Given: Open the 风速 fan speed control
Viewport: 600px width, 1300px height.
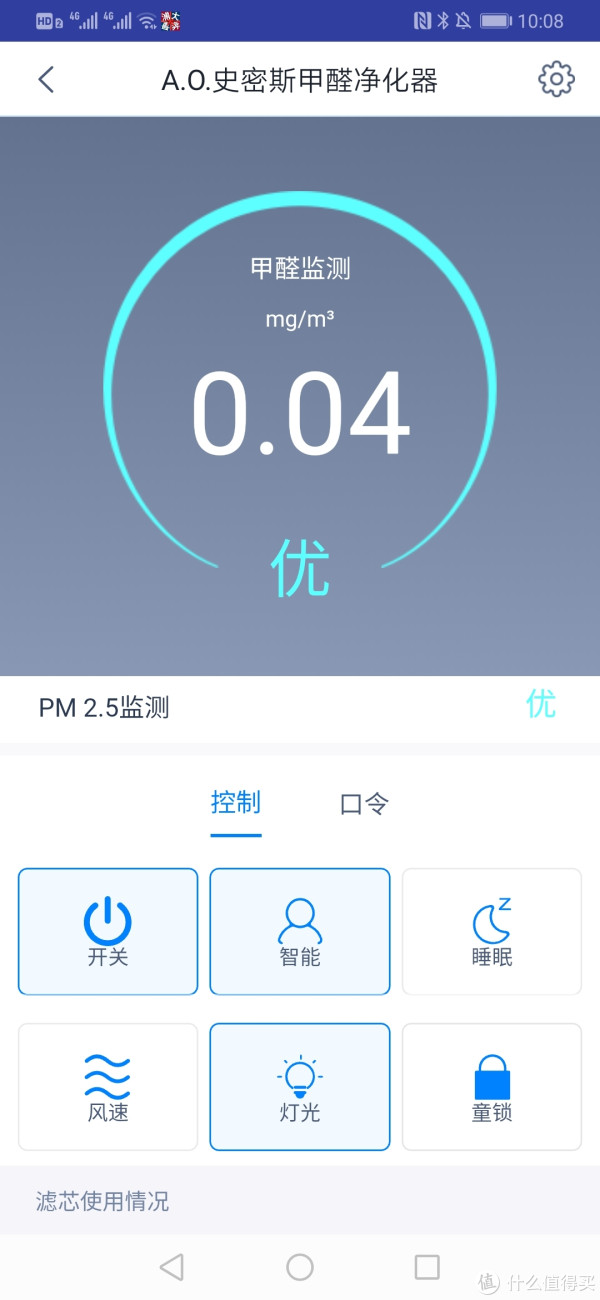Looking at the screenshot, I should (x=108, y=1086).
